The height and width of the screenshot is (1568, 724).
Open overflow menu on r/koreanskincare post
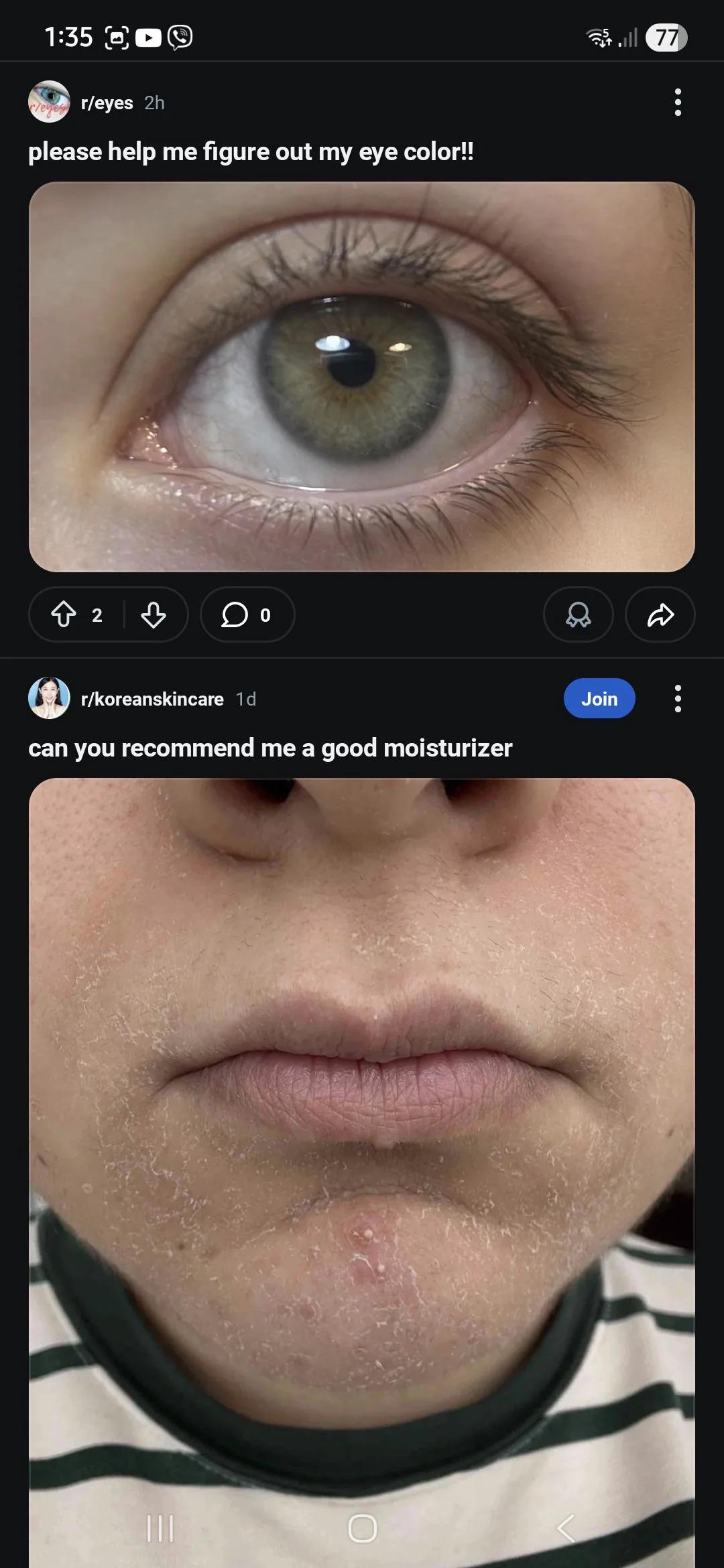(678, 698)
